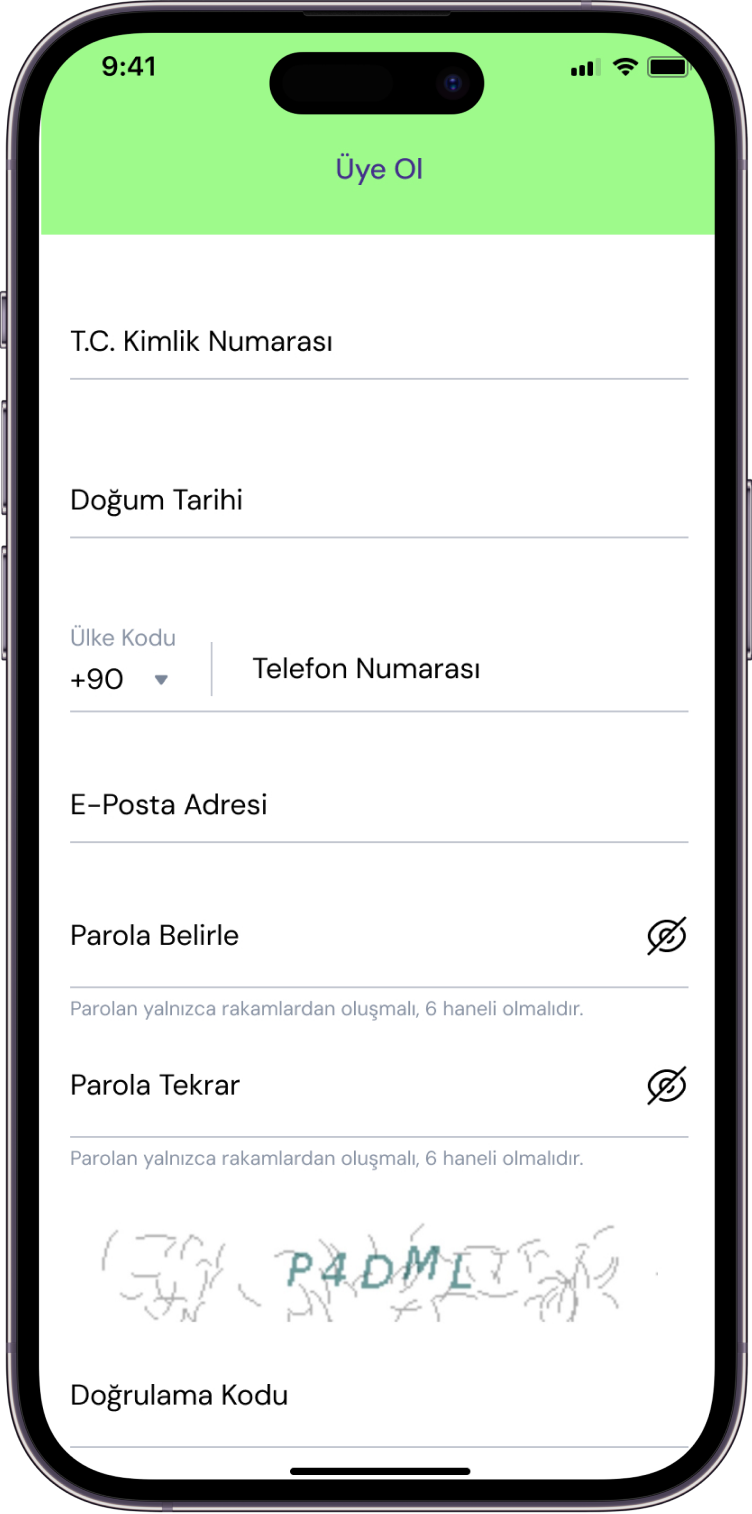Tap the T.C. Kimlik Numarası field
This screenshot has height=1514, width=752.
(379, 342)
